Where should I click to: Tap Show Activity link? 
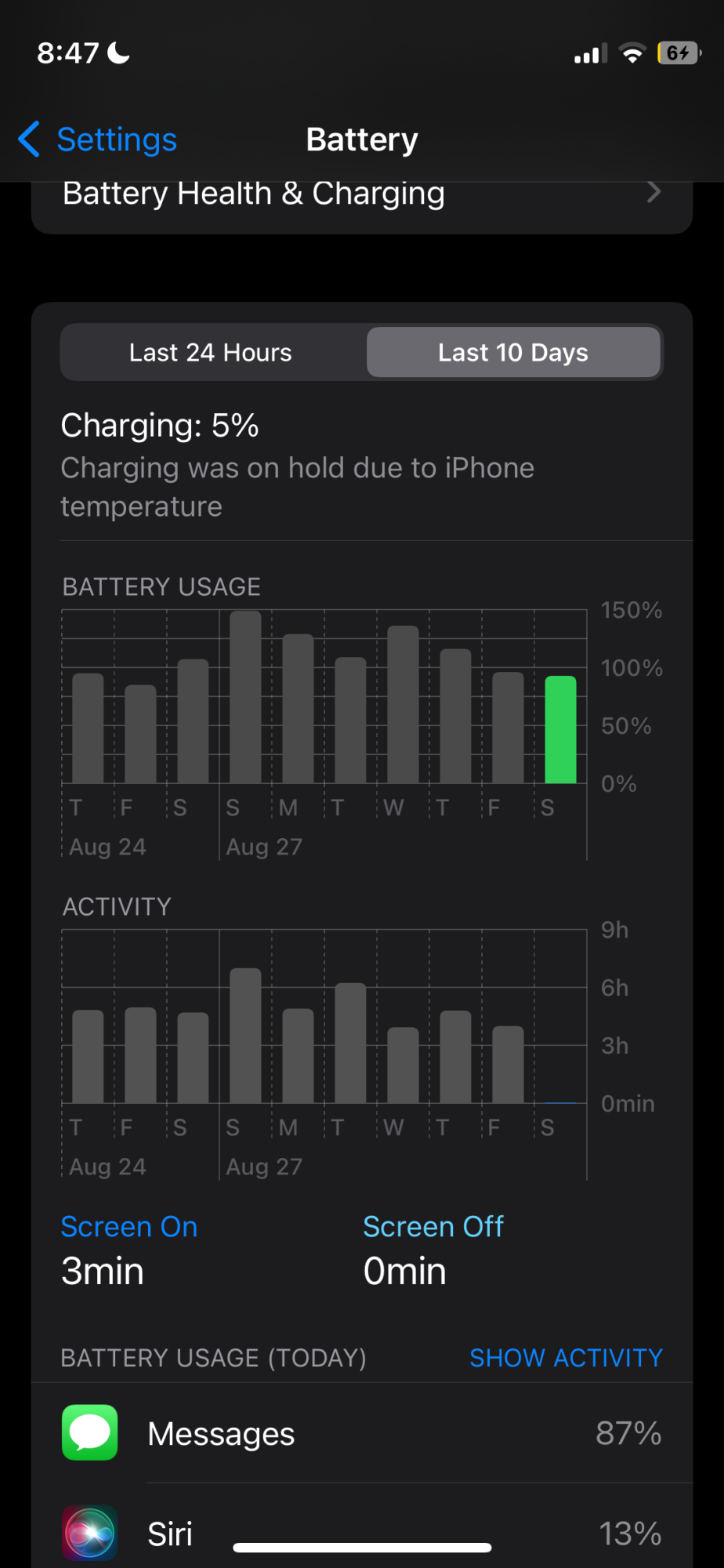click(566, 1357)
